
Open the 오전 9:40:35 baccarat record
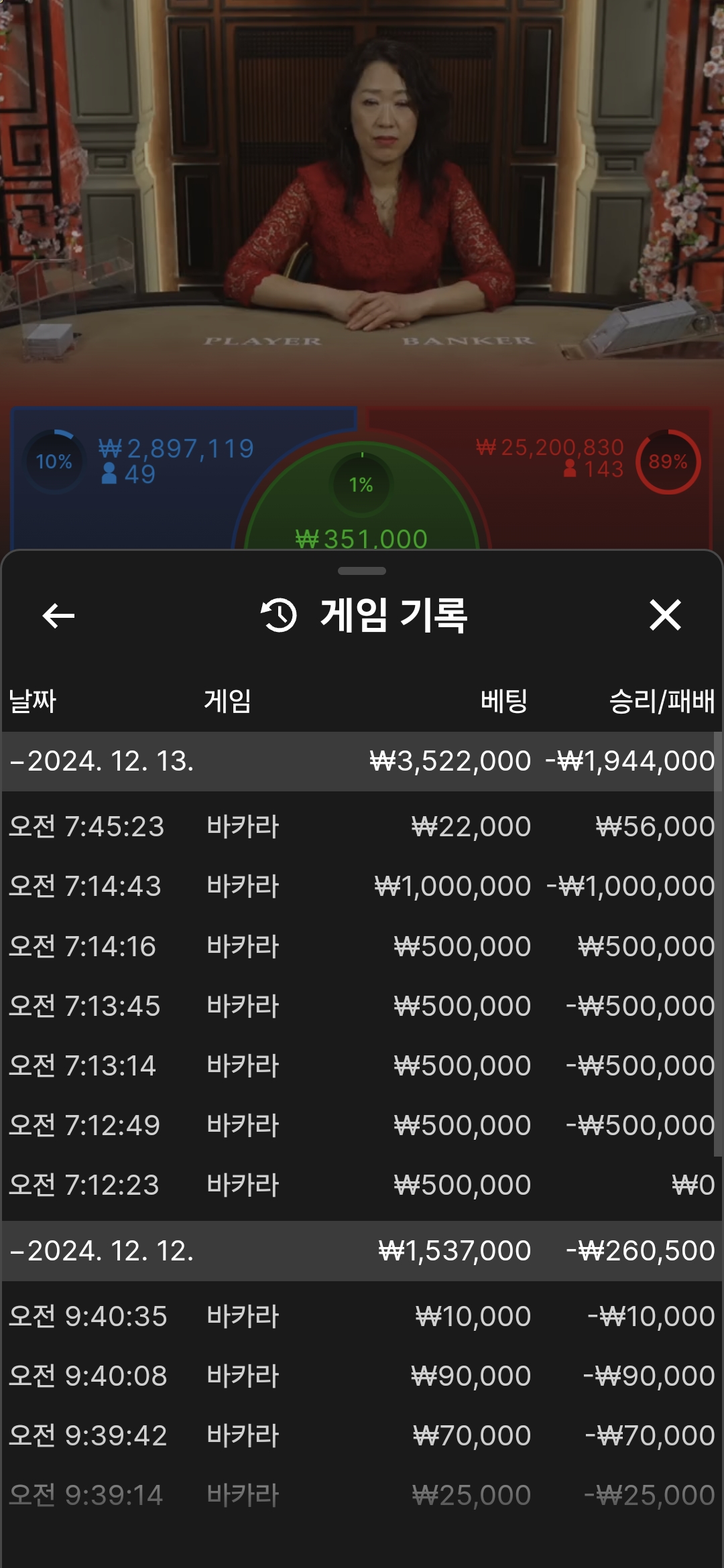point(361,1316)
